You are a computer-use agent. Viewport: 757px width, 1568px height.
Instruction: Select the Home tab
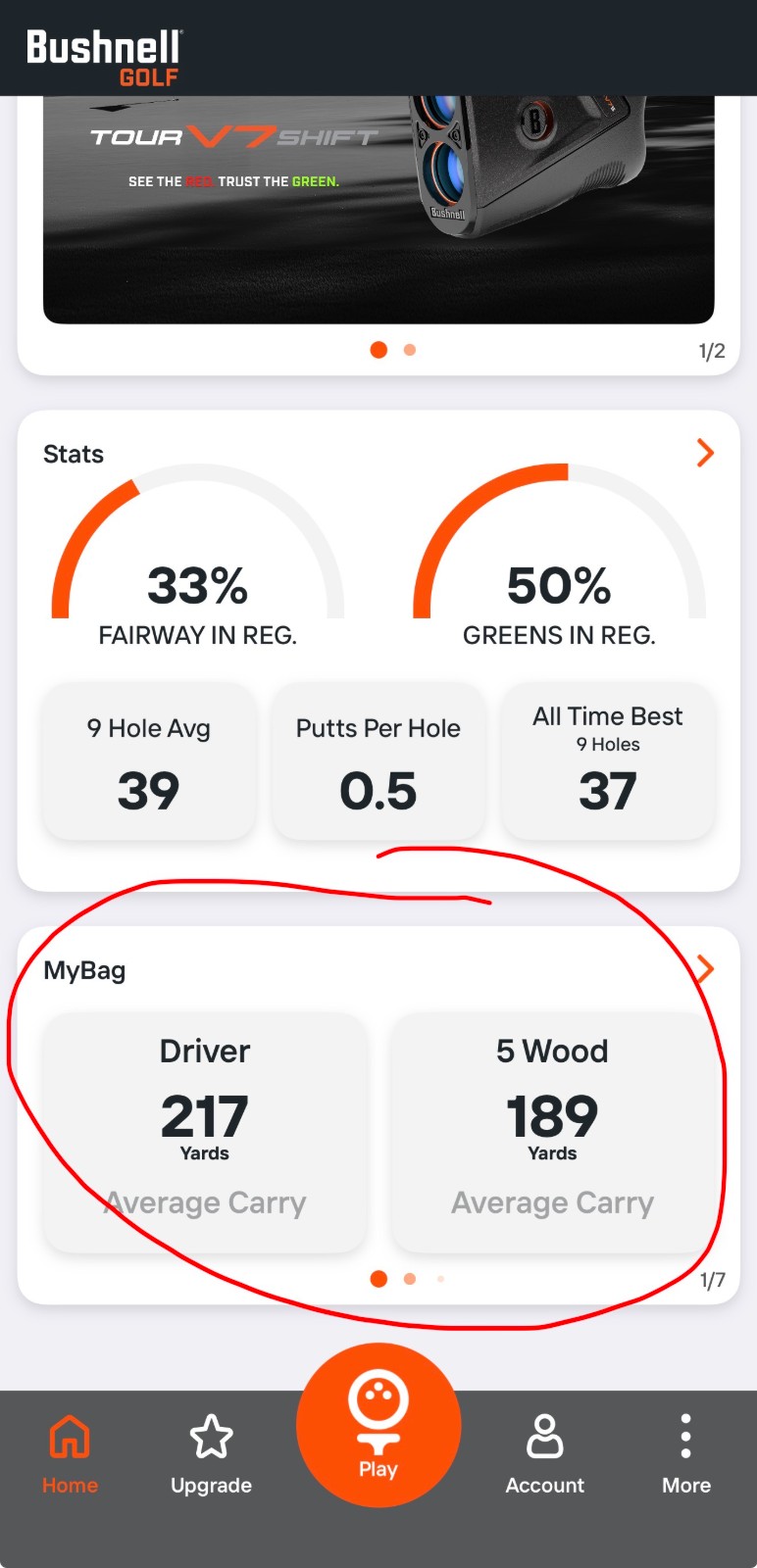click(x=70, y=1454)
